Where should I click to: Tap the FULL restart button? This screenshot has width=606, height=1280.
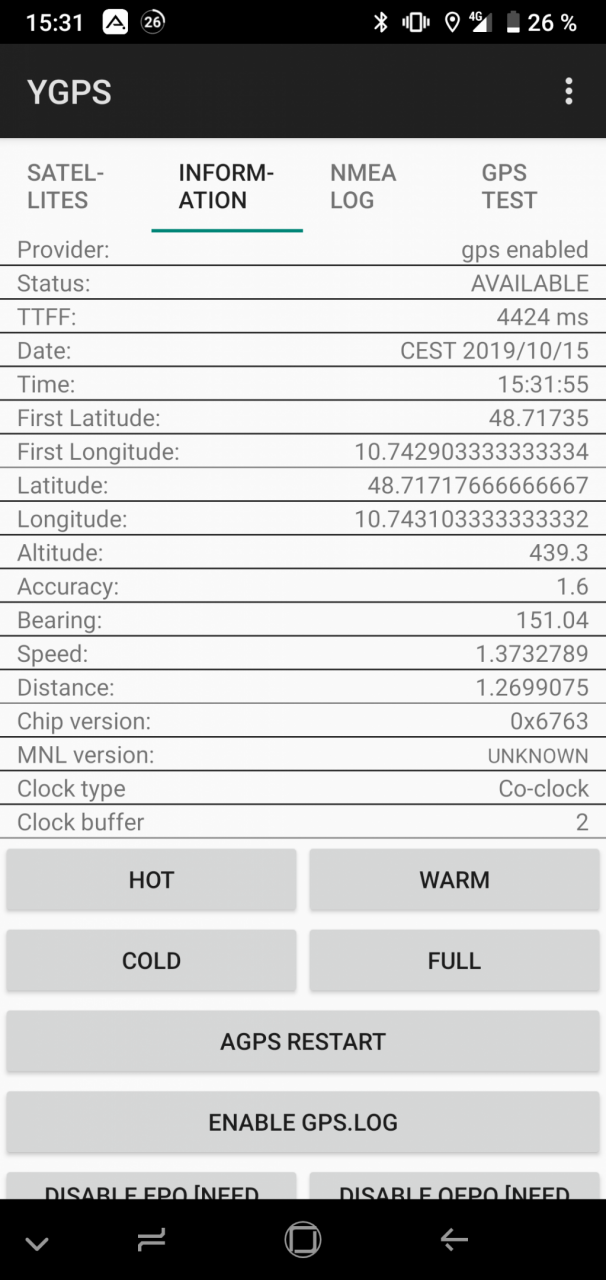pos(454,961)
